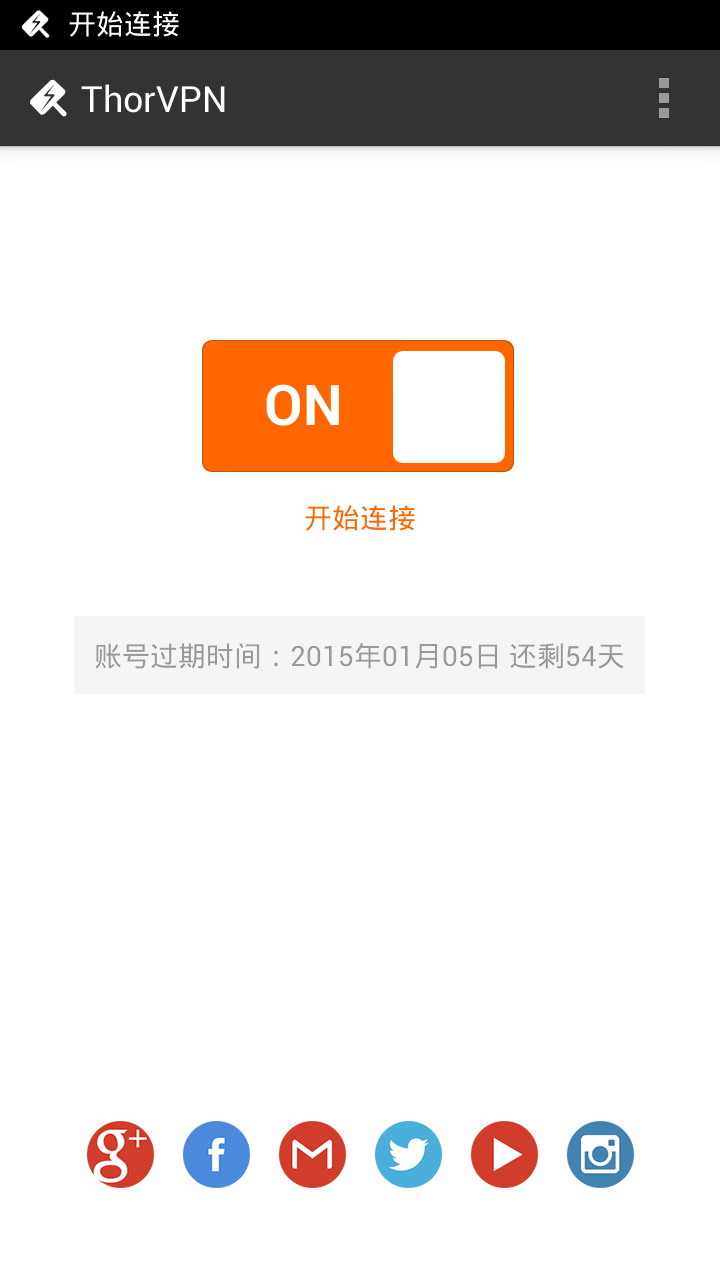Open the YouTube channel icon
Screen dimensions: 720x1280
504,1154
